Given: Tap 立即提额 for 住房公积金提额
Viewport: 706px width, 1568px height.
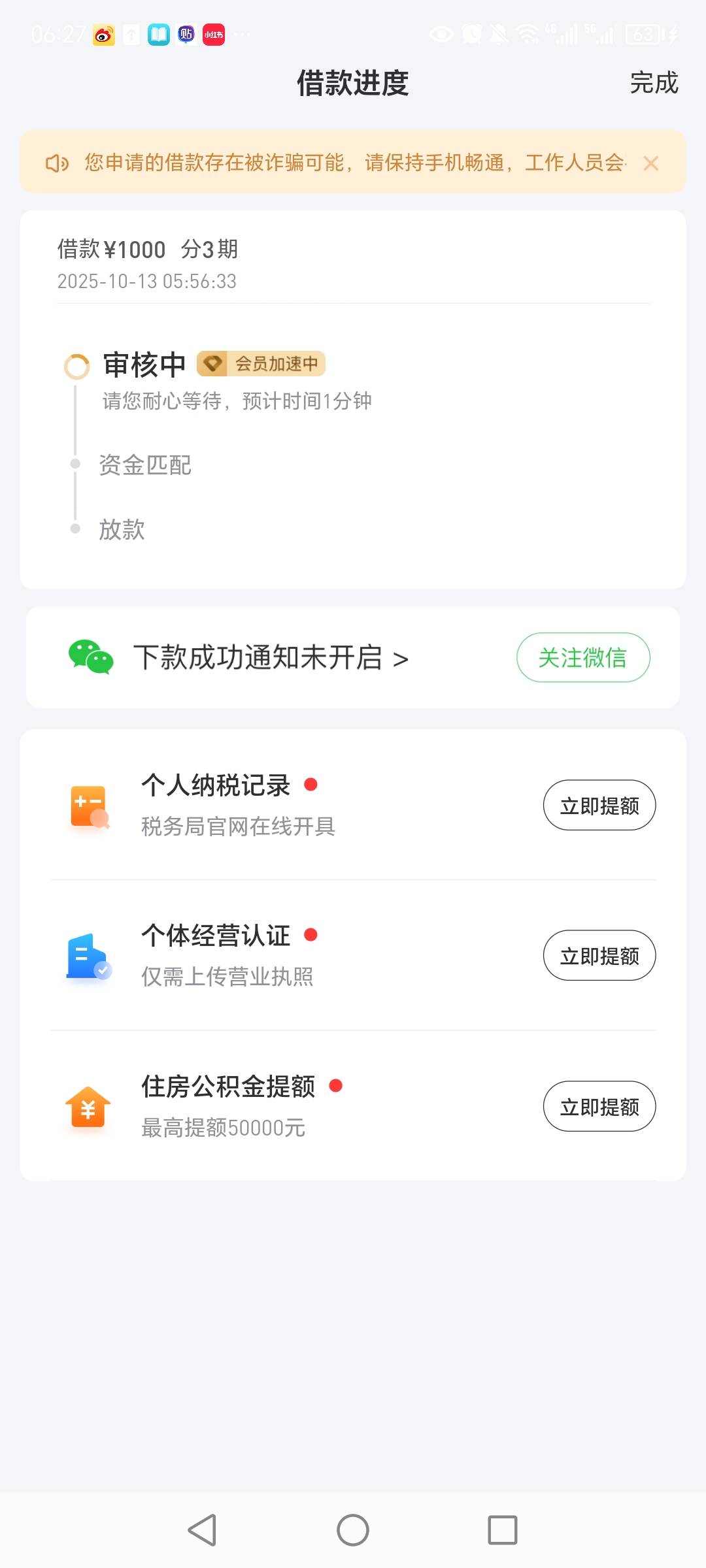Looking at the screenshot, I should [x=599, y=1107].
